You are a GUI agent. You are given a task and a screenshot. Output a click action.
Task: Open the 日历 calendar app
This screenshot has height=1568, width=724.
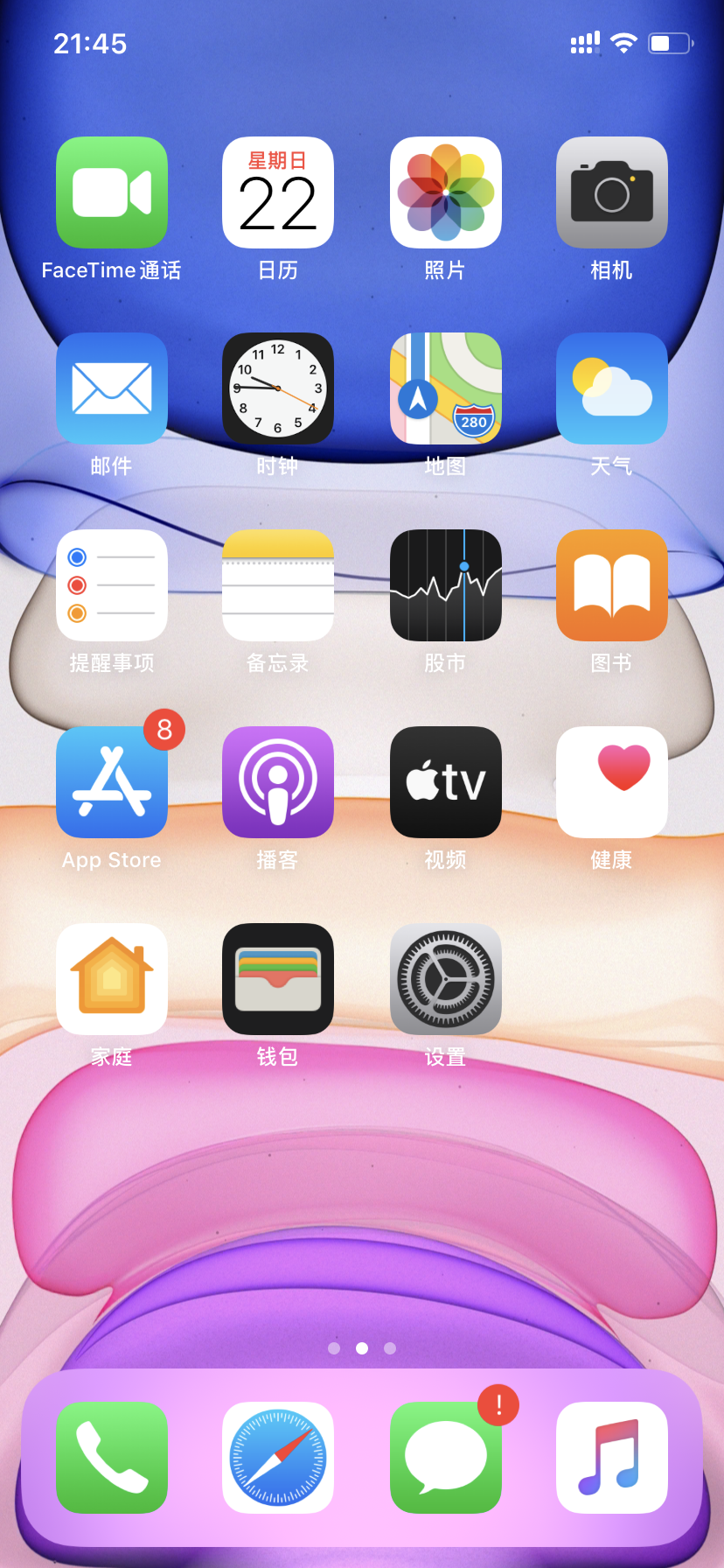point(278,192)
